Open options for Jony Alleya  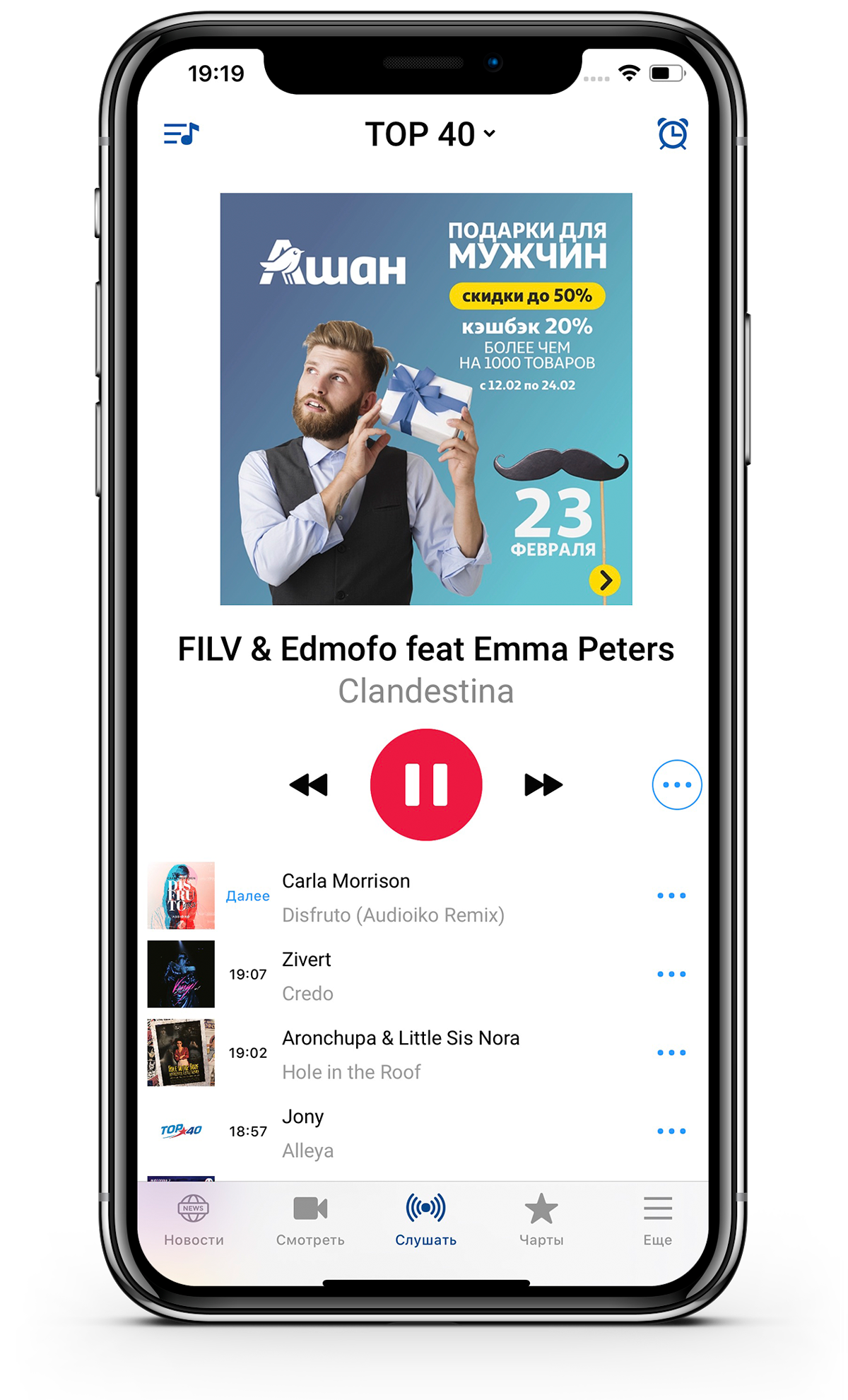point(671,1131)
